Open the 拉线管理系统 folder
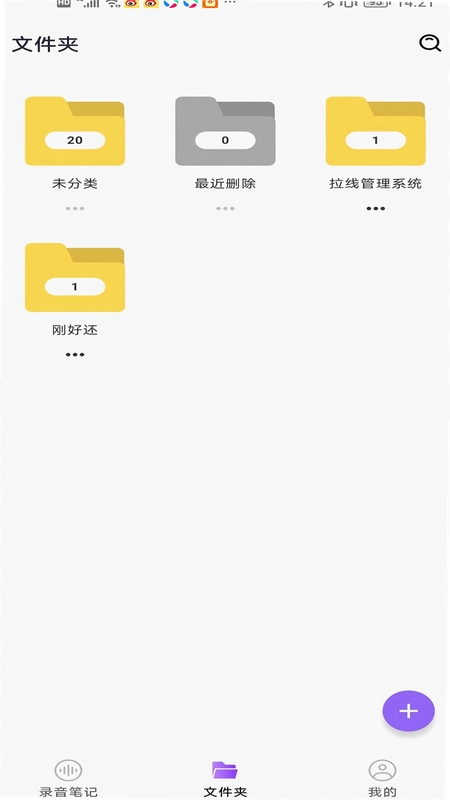Image resolution: width=450 pixels, height=800 pixels. click(x=376, y=131)
